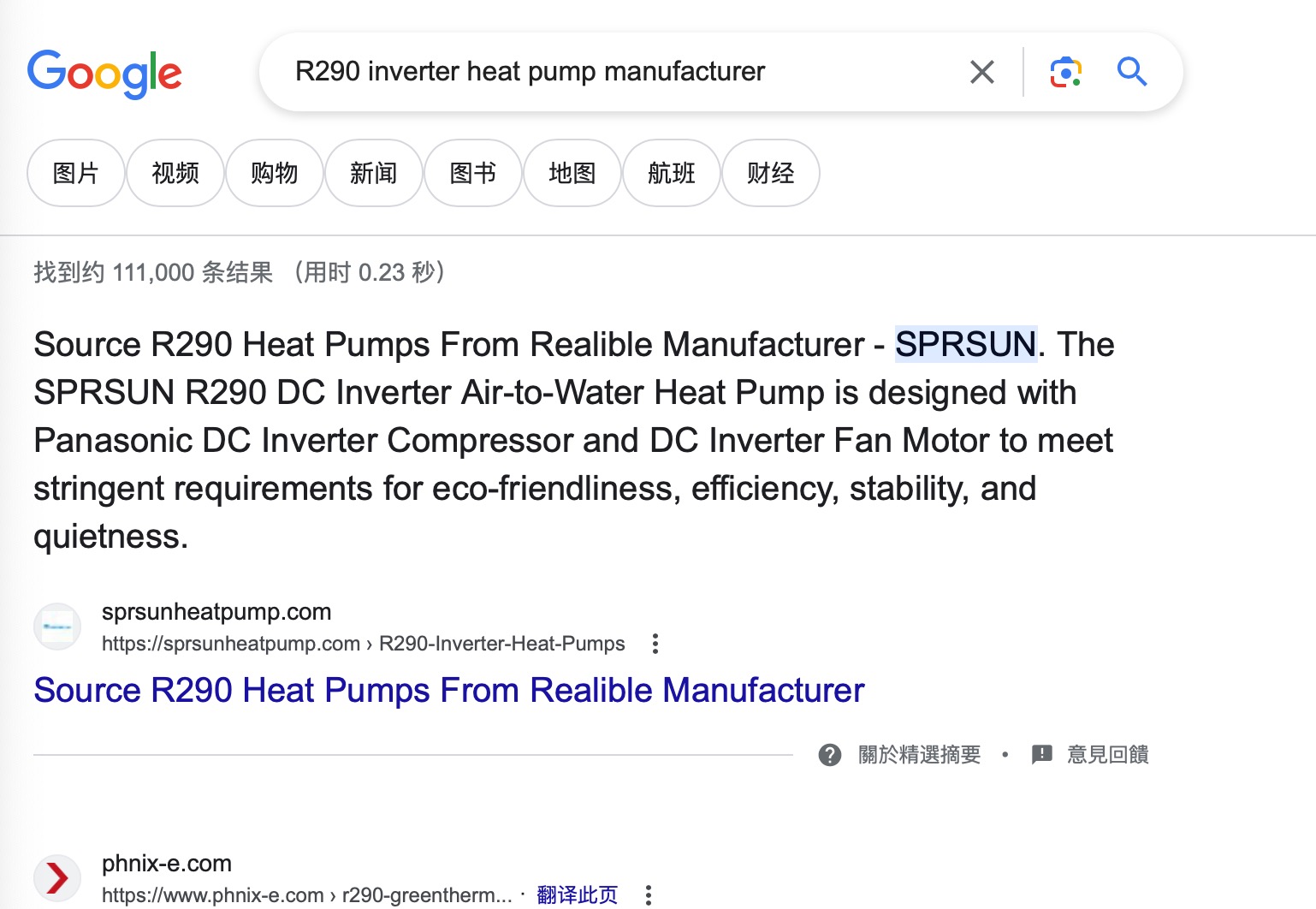Clear the search query text
The image size is (1316, 909).
982,72
